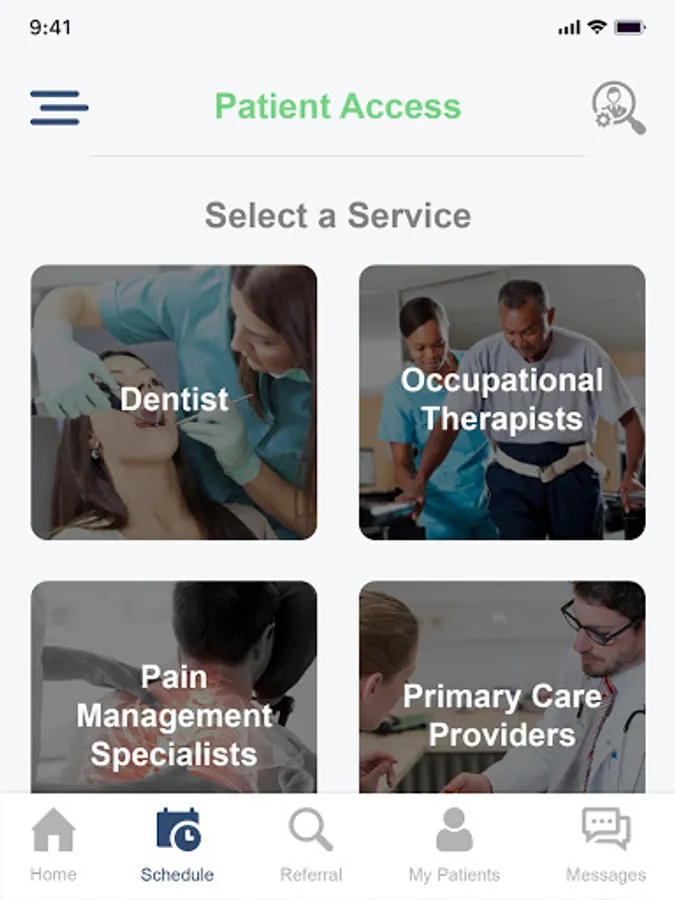Screen dimensions: 675x900
Task: Go to the Home tab
Action: click(53, 846)
